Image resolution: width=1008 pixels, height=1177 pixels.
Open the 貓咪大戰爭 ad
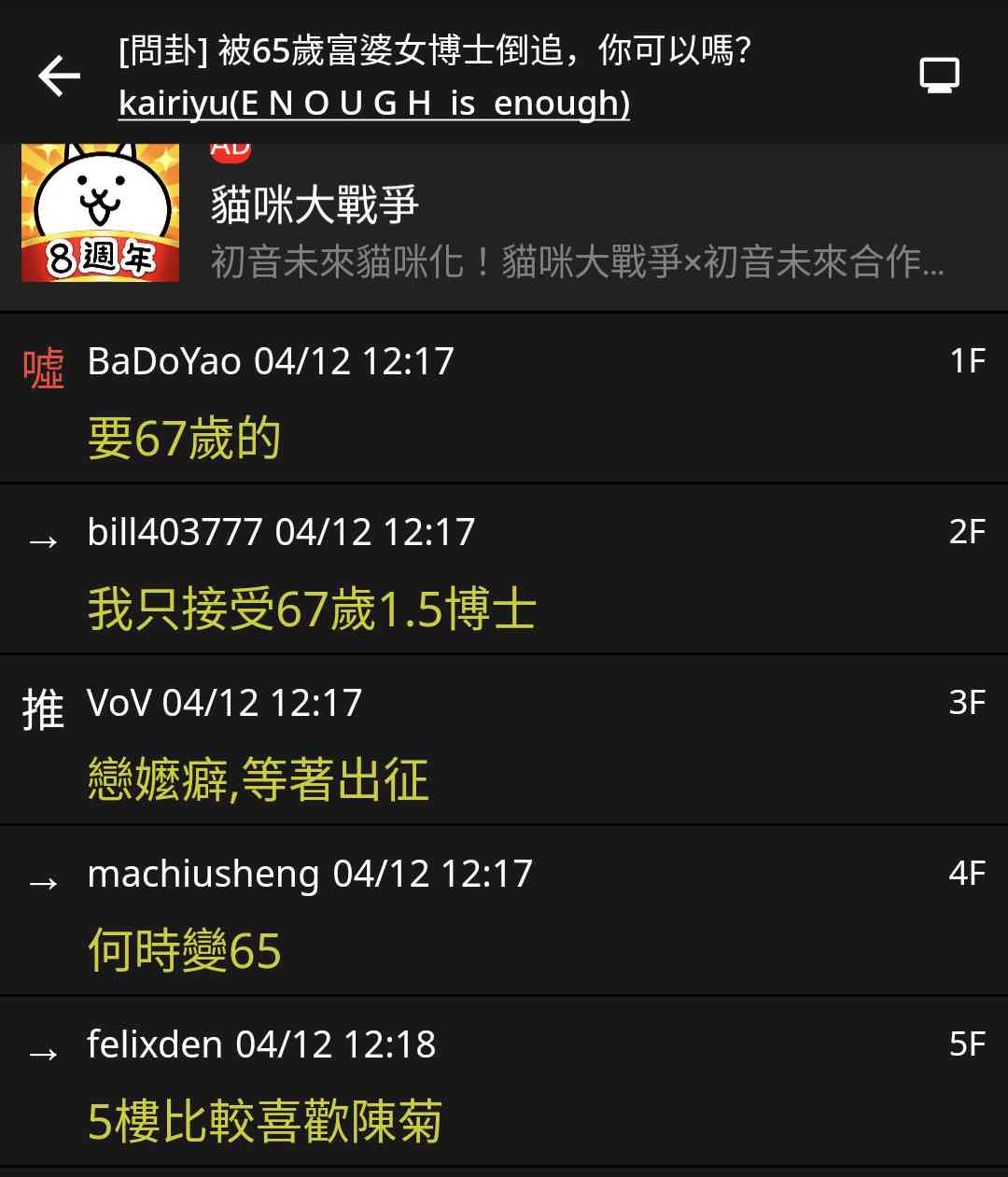tap(504, 226)
